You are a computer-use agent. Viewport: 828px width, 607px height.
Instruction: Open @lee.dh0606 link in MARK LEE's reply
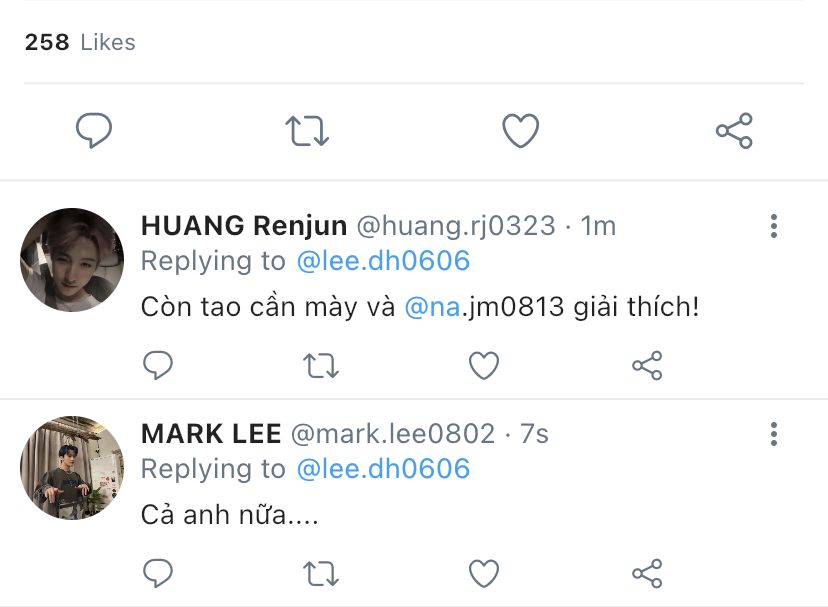(383, 469)
